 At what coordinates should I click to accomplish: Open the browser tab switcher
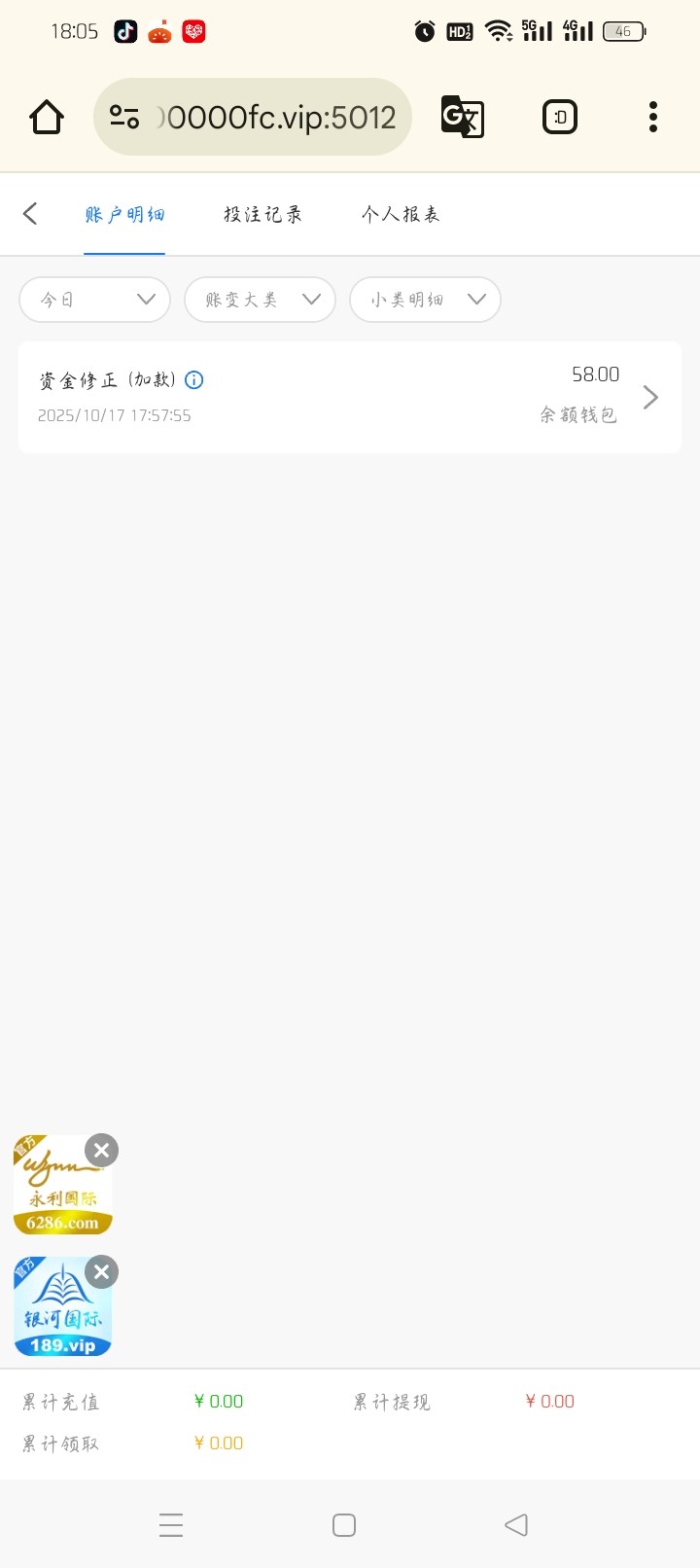[559, 118]
